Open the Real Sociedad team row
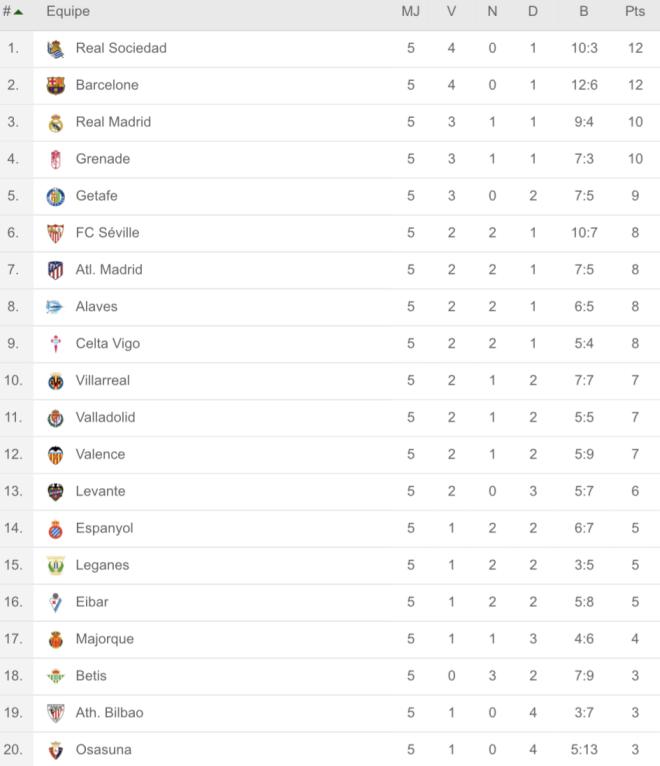The image size is (660, 766). tap(121, 48)
